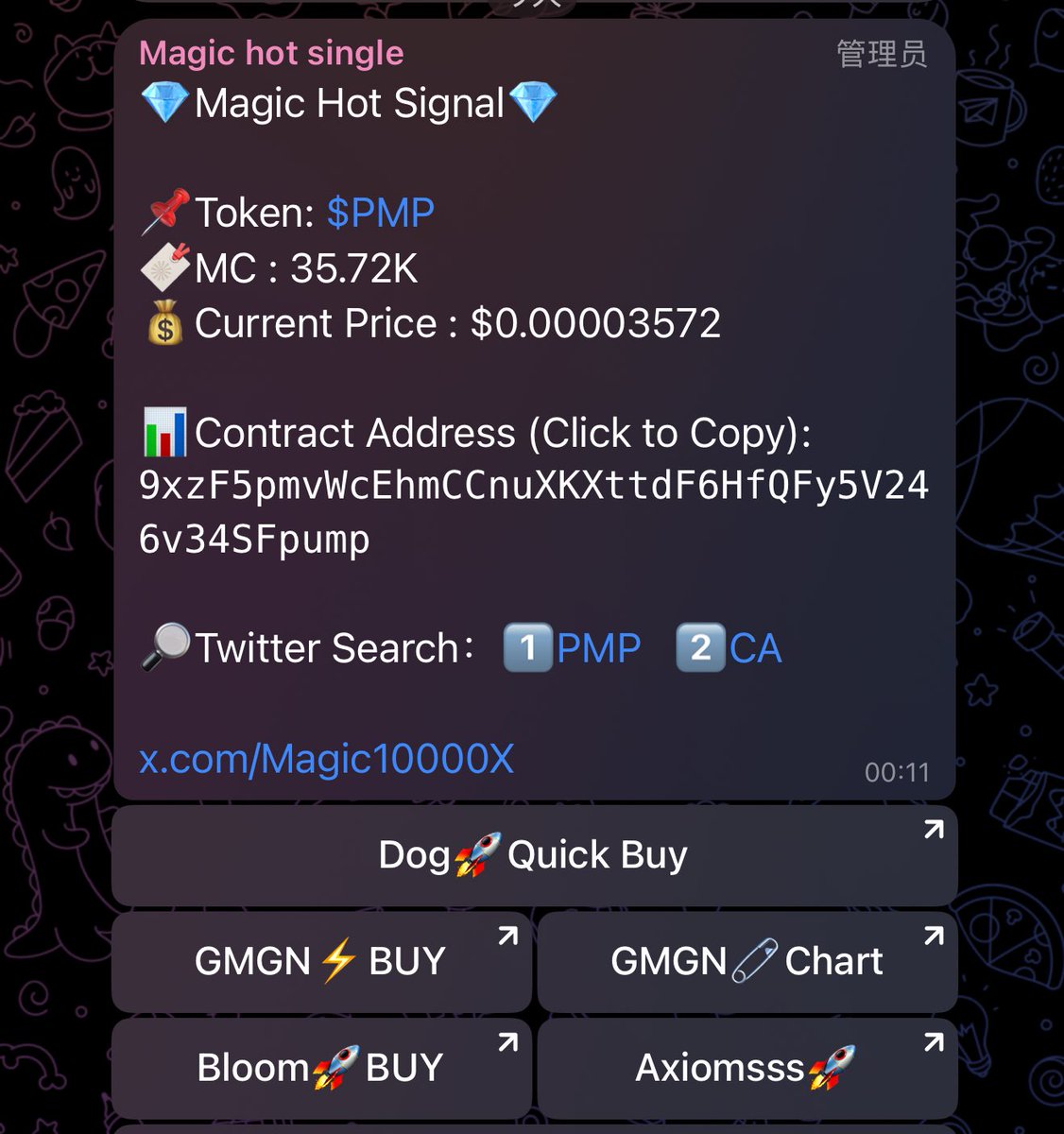Search Twitter for PMP

(x=598, y=649)
